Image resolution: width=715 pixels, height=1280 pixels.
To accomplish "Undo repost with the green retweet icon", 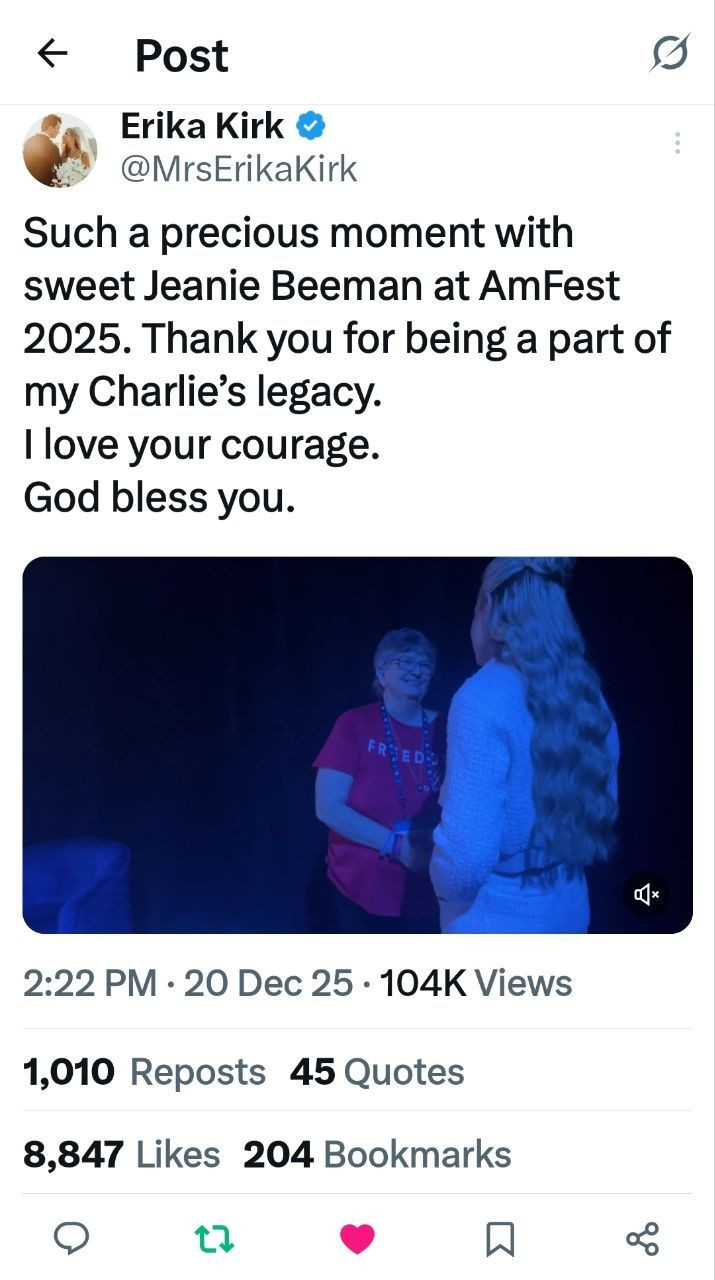I will 214,1239.
